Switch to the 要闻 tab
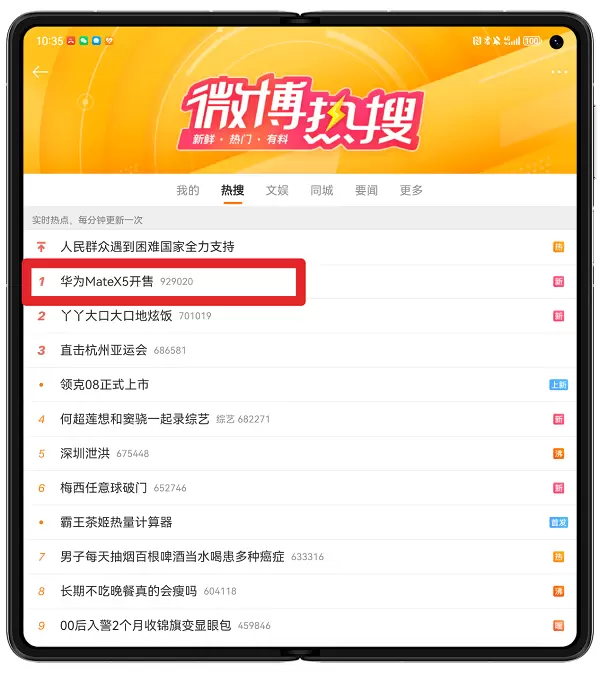 pyautogui.click(x=366, y=190)
